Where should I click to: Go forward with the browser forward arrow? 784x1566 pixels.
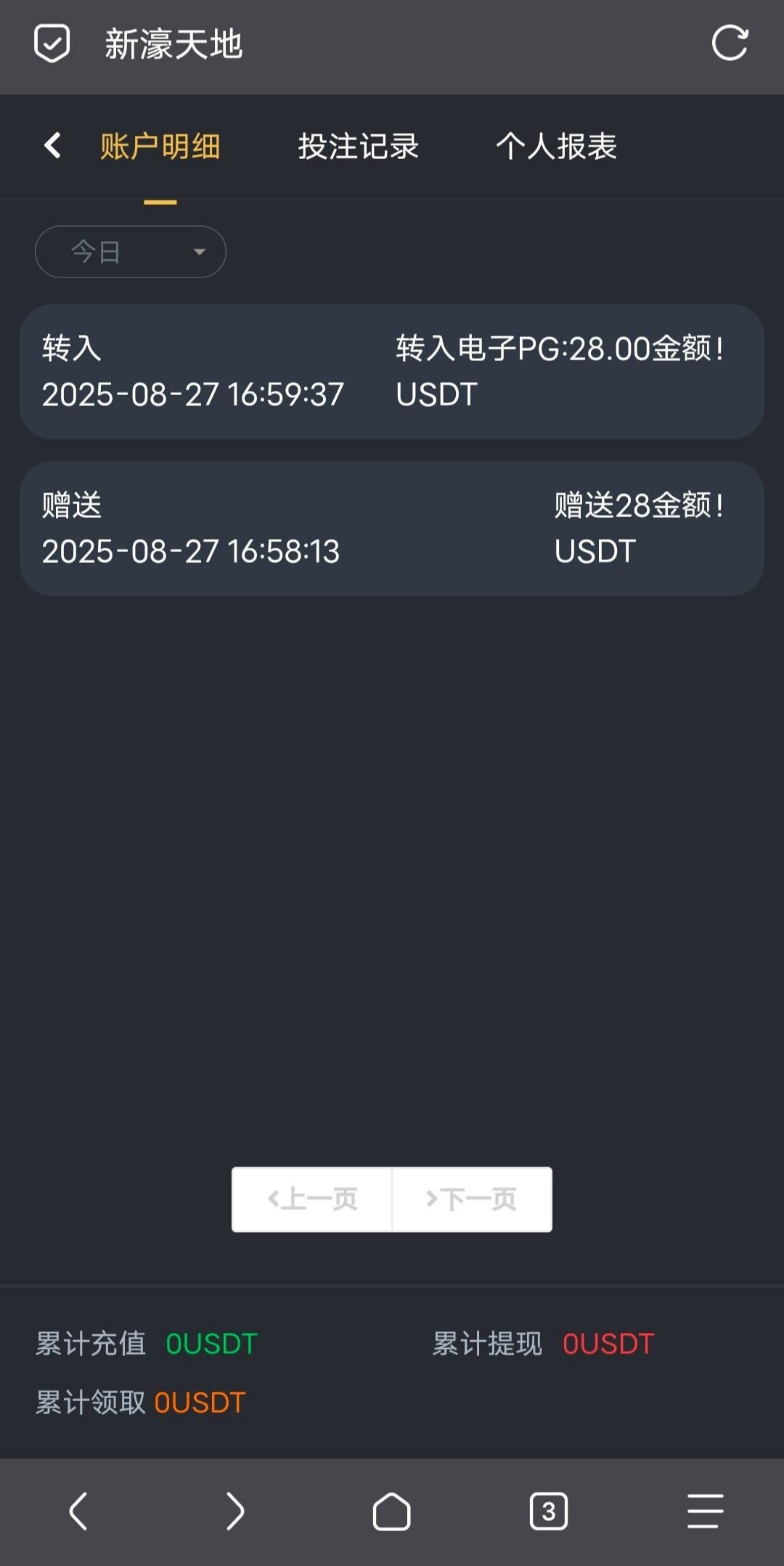coord(235,1512)
